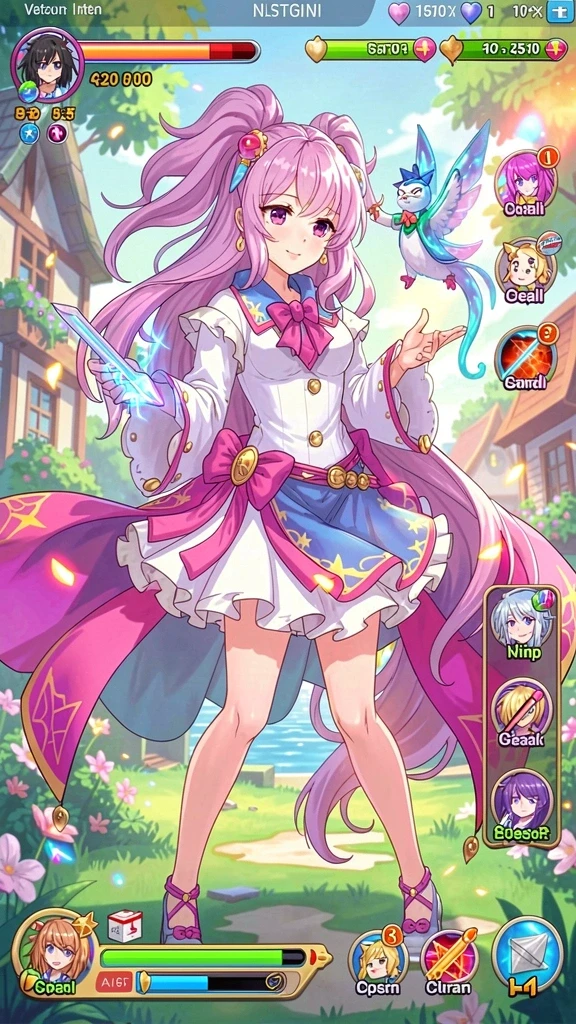This screenshot has height=1024, width=576.
Task: Tap the pink plus on the green resource bar
Action: [424, 50]
